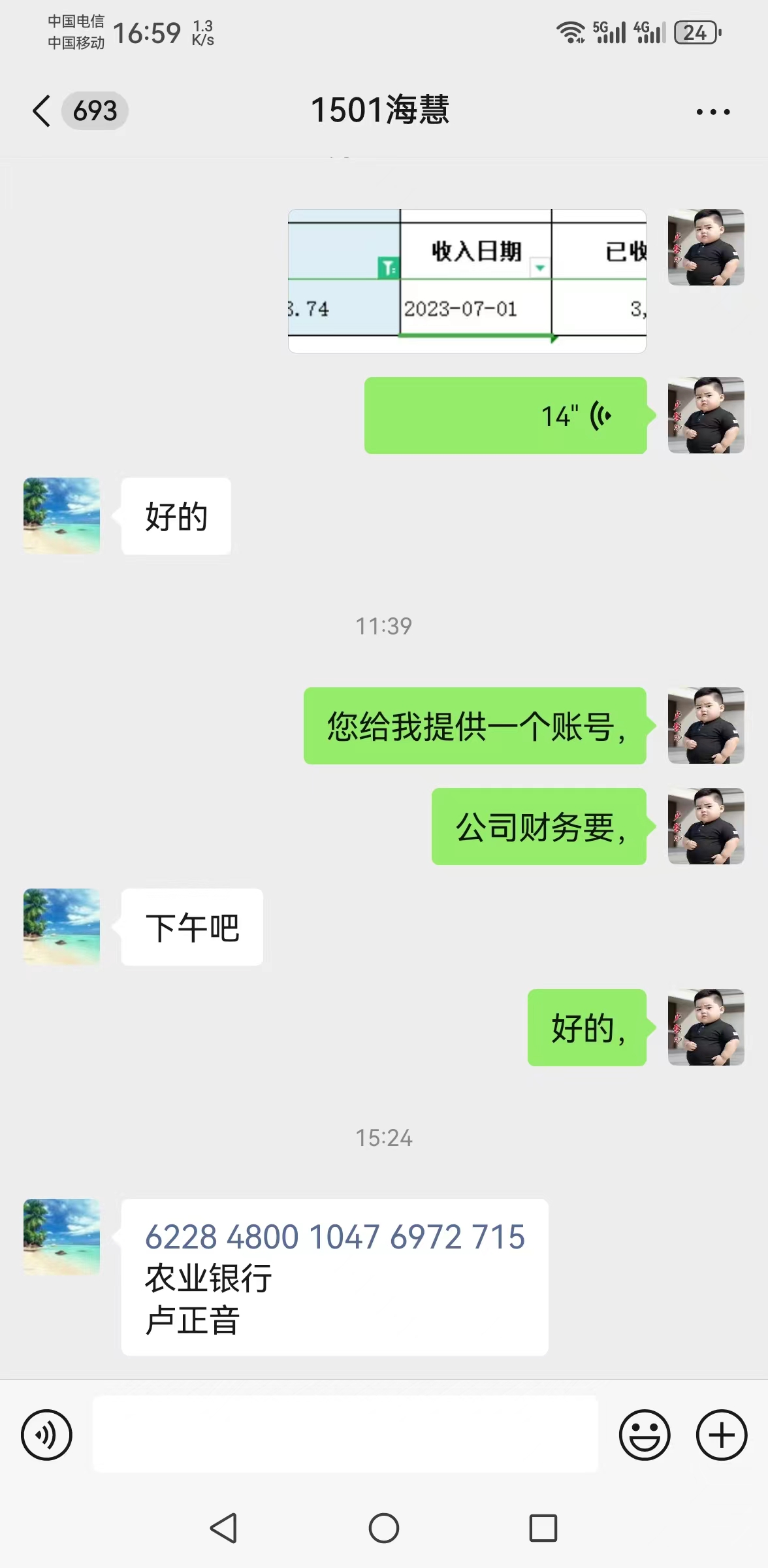Play the 14-second voice message
768x1568 pixels.
pos(505,416)
